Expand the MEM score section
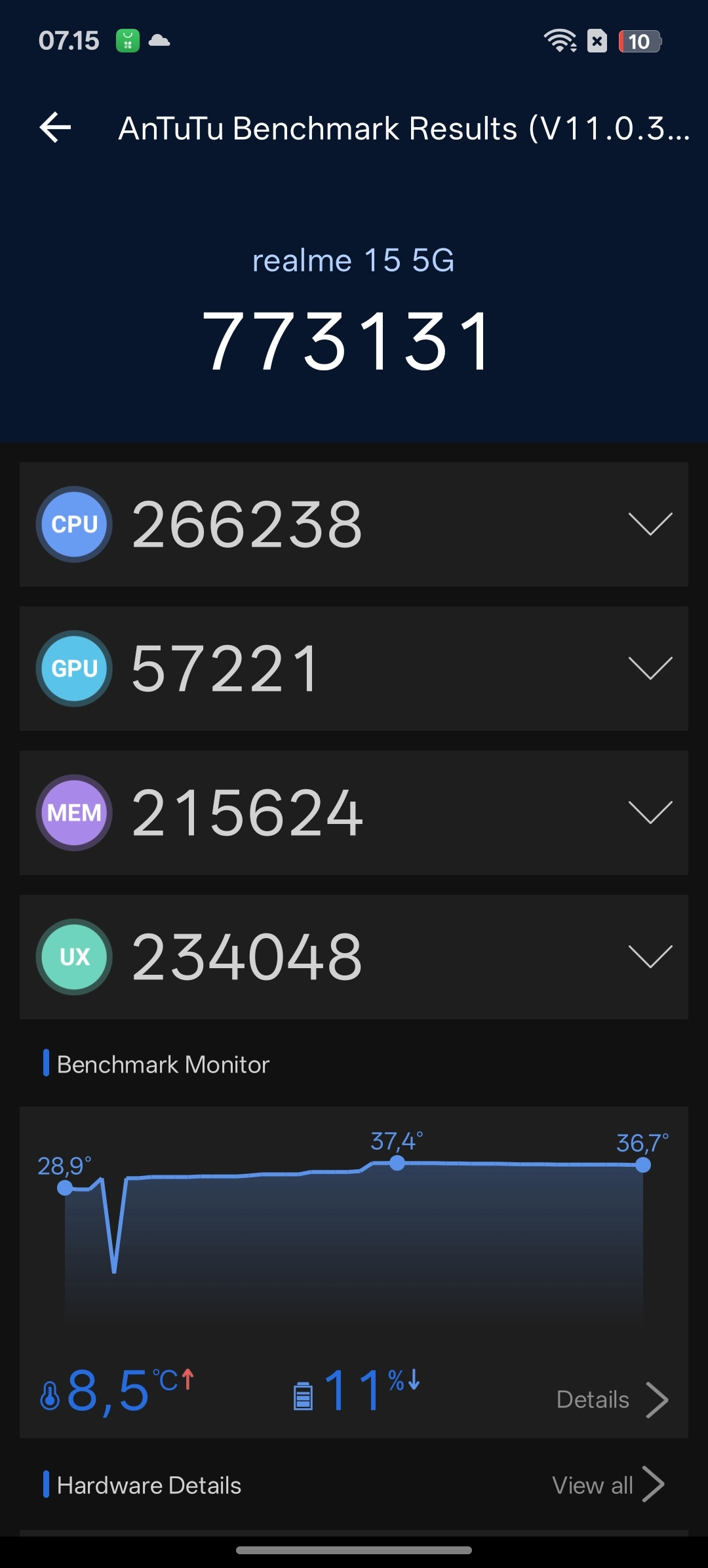Screen dimensions: 708x1568 (650, 812)
